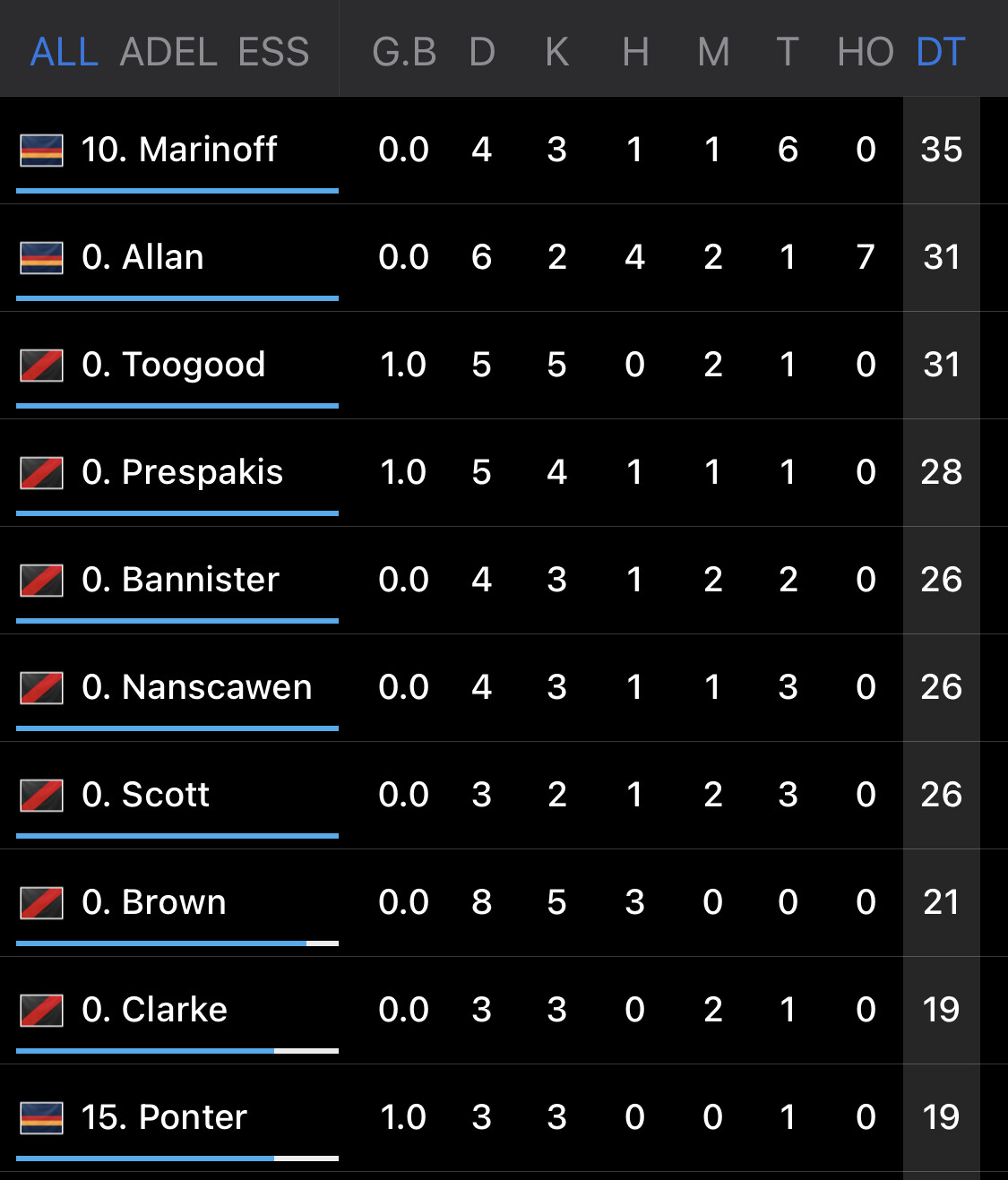Sort by the G.B column

404,52
